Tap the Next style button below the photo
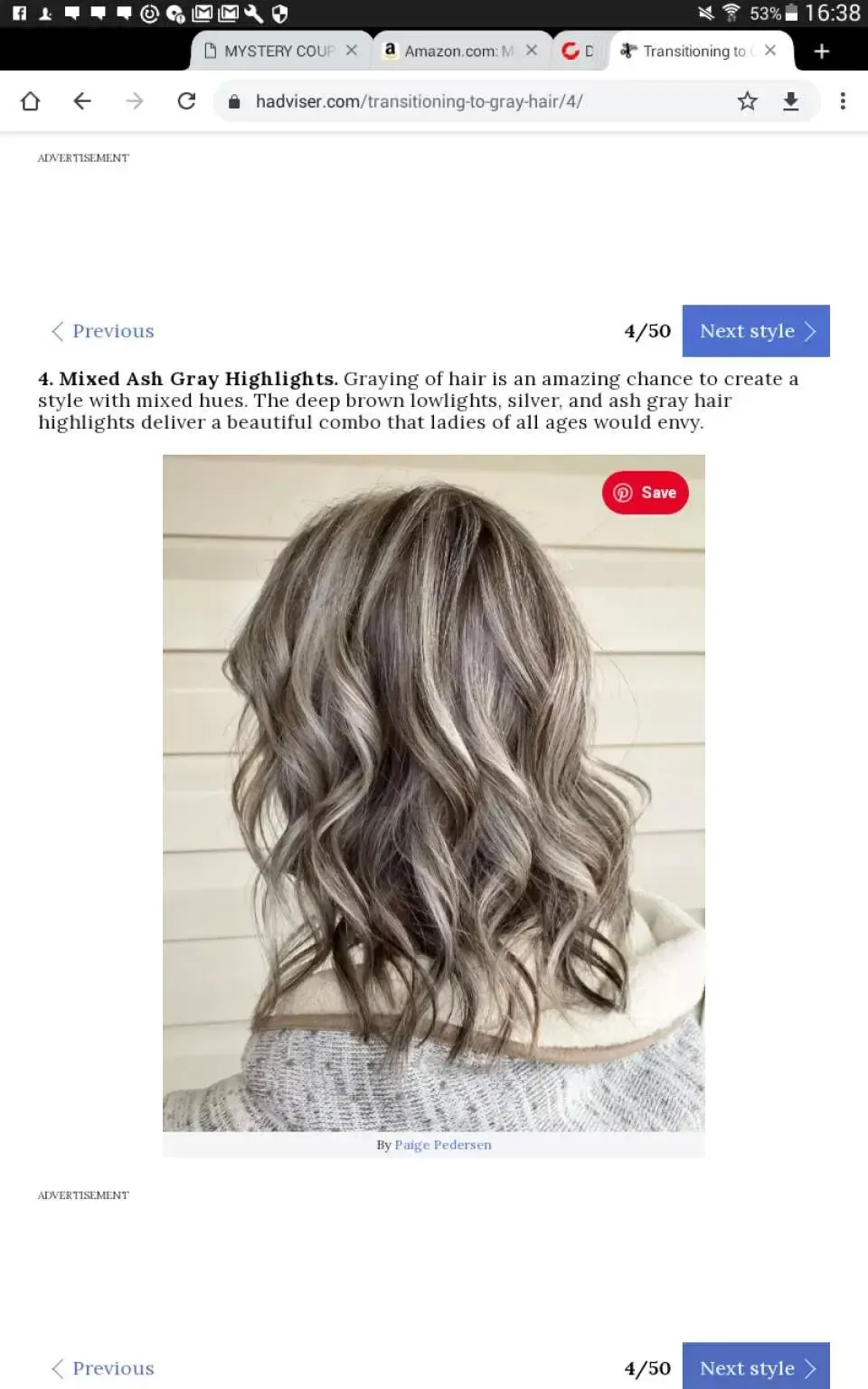The width and height of the screenshot is (868, 1389). click(x=756, y=1367)
